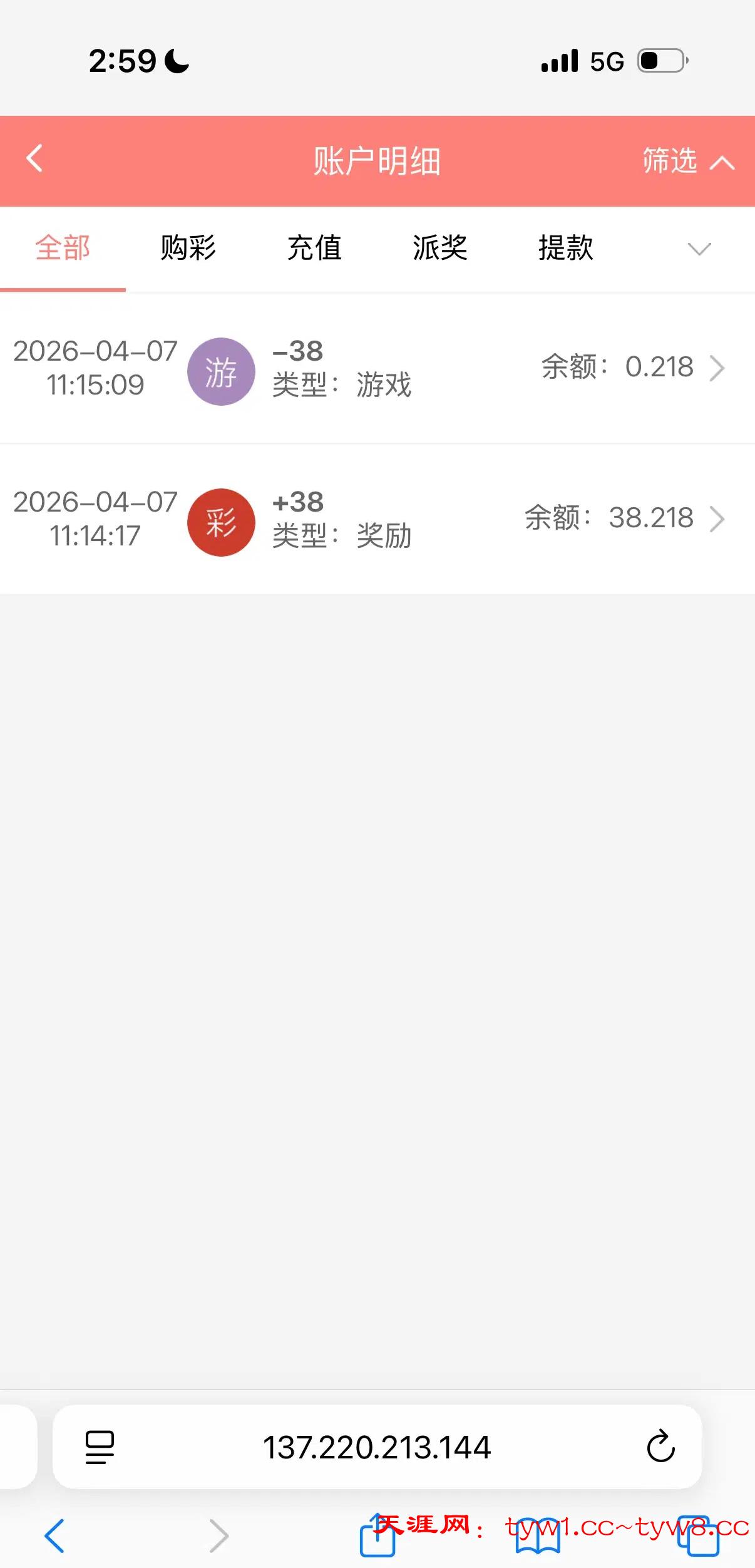This screenshot has width=755, height=1568.
Task: Open the -38 游戏 transaction details
Action: [377, 368]
